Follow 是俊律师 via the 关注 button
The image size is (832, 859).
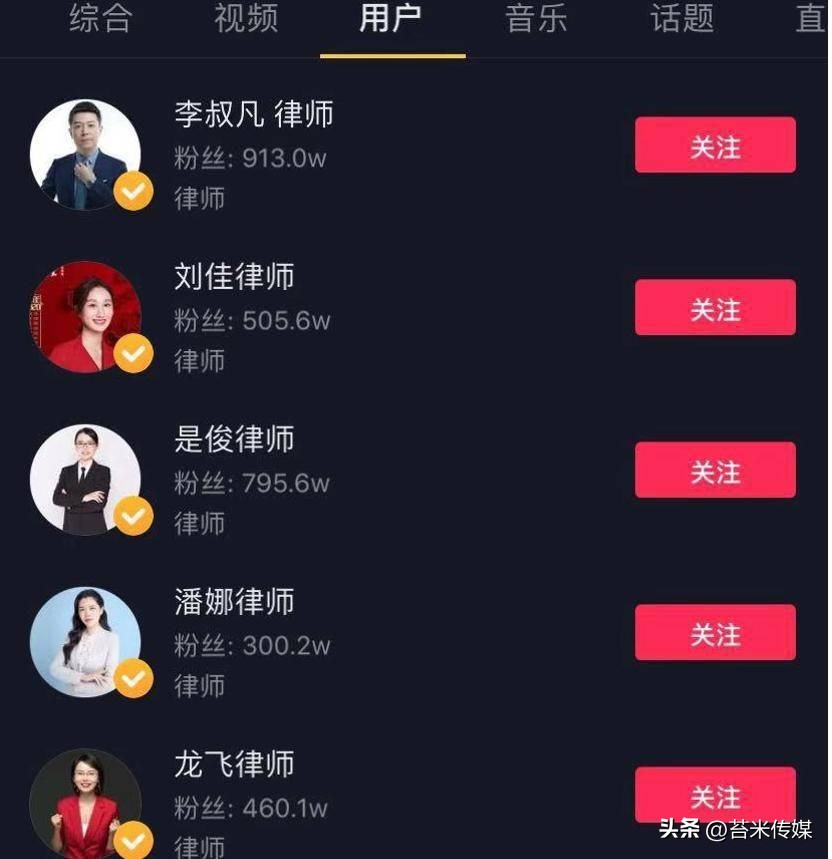(x=715, y=470)
